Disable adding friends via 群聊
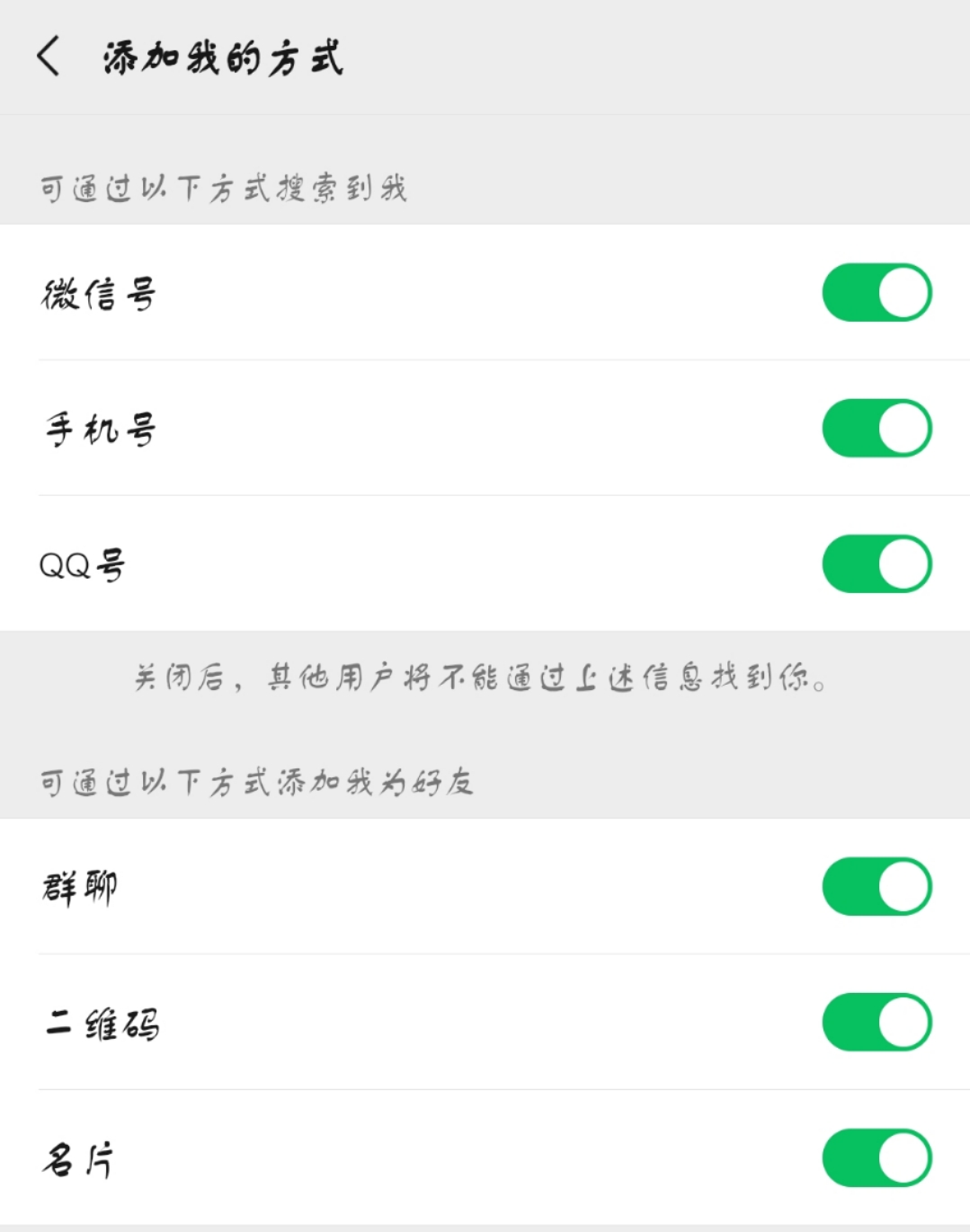This screenshot has width=970, height=1232. click(877, 886)
